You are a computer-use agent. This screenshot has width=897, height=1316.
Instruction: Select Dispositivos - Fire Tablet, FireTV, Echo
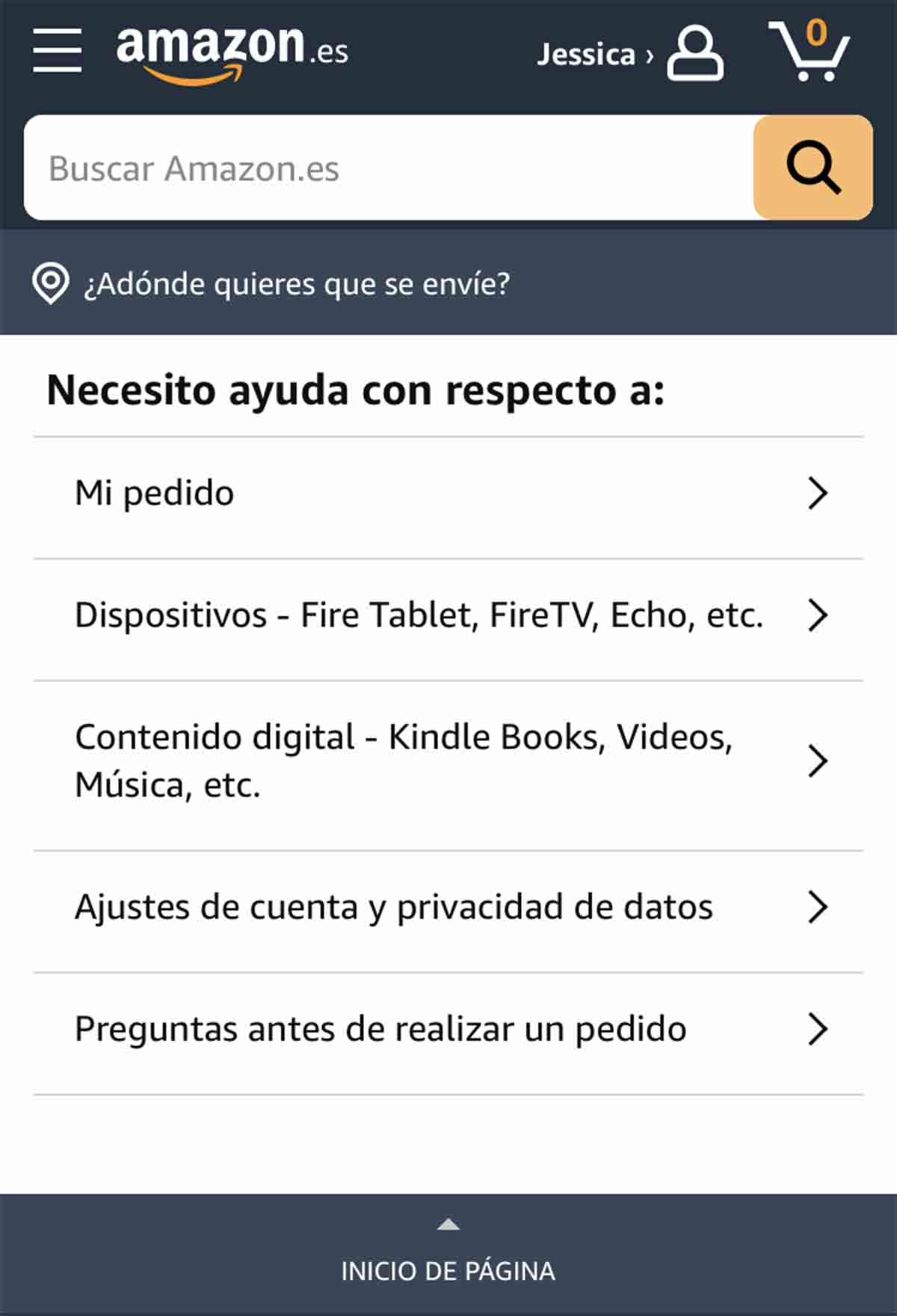click(449, 615)
